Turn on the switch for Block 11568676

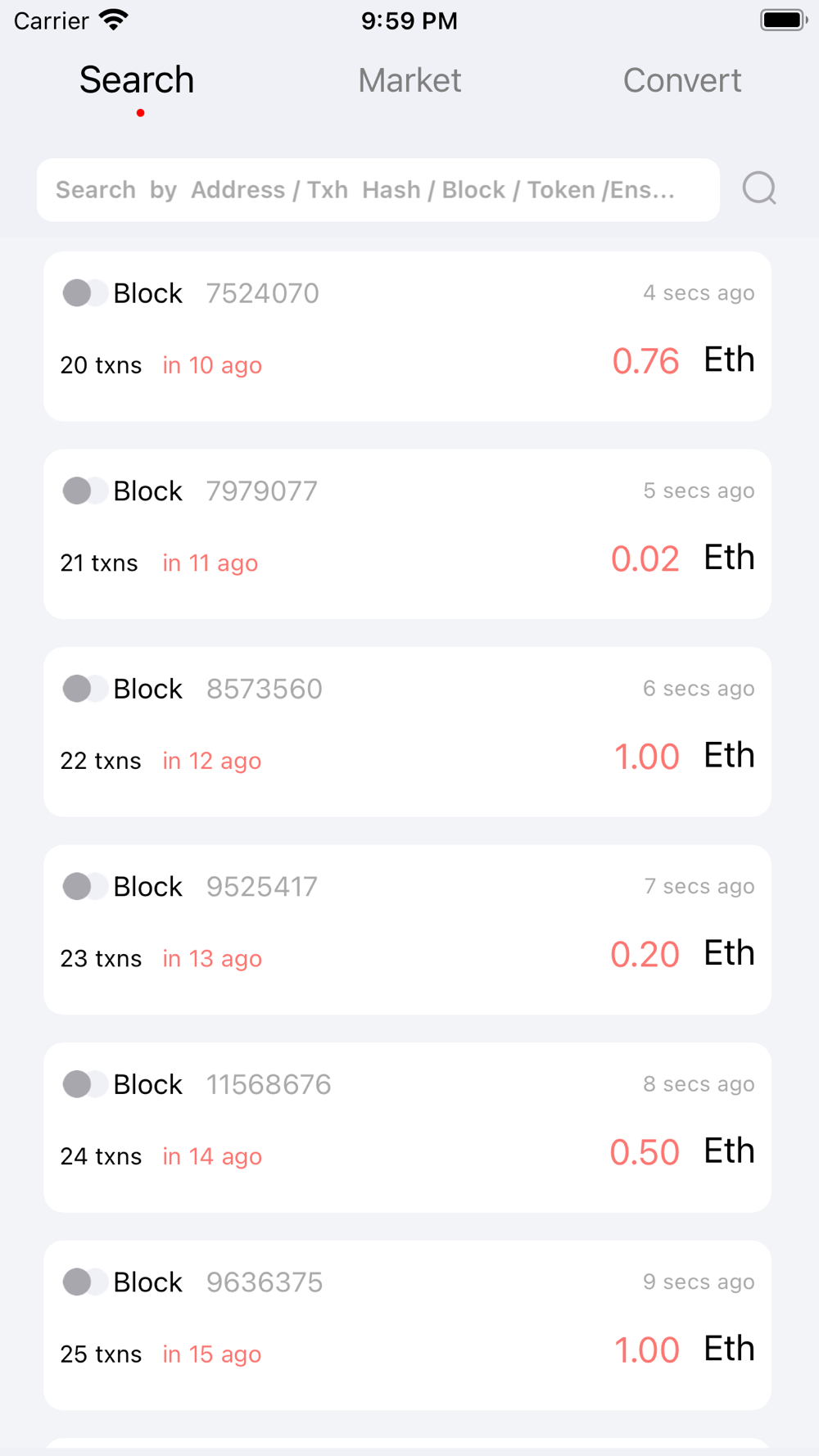pyautogui.click(x=85, y=1084)
